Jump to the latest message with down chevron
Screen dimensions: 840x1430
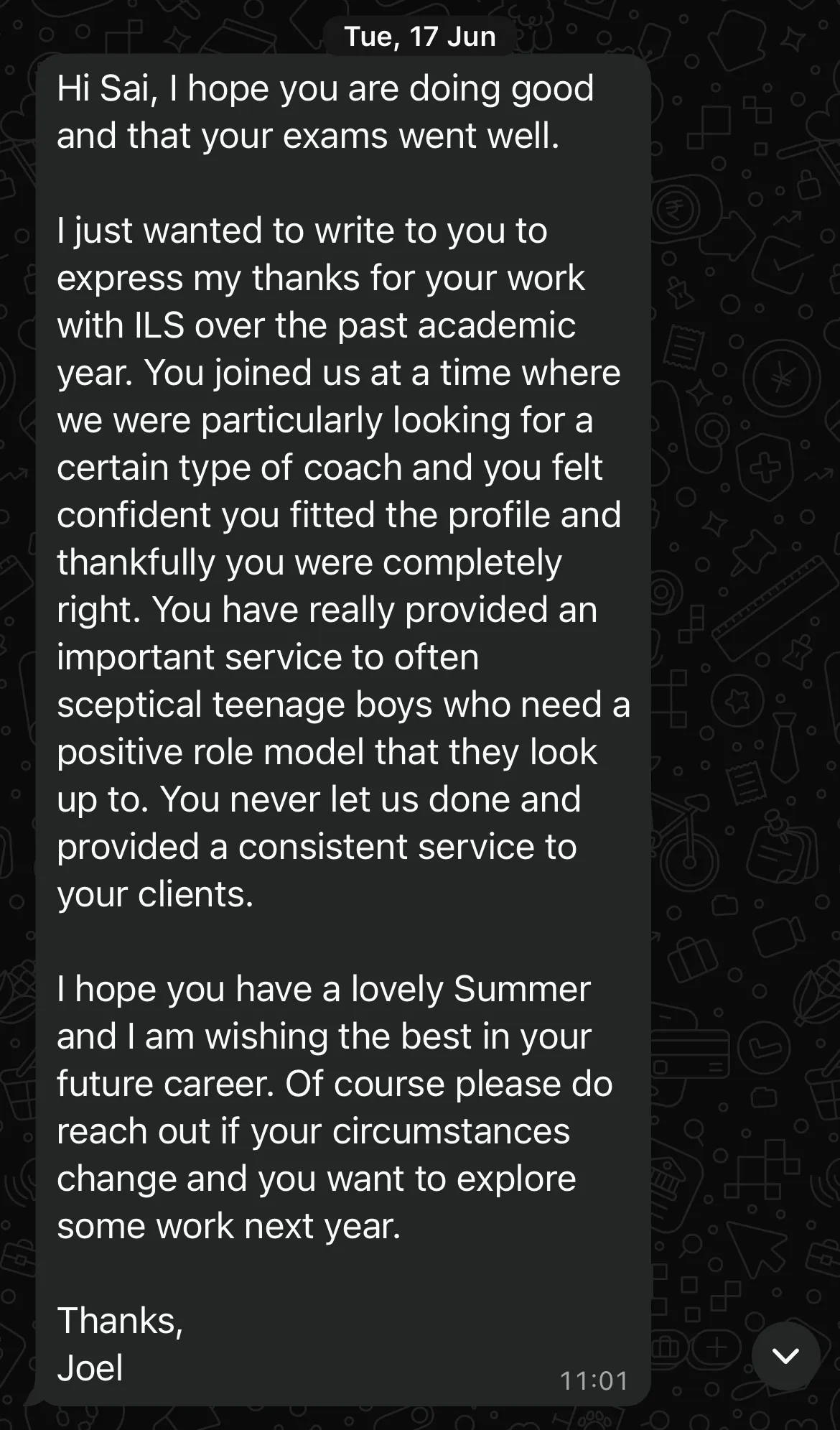(x=785, y=1356)
